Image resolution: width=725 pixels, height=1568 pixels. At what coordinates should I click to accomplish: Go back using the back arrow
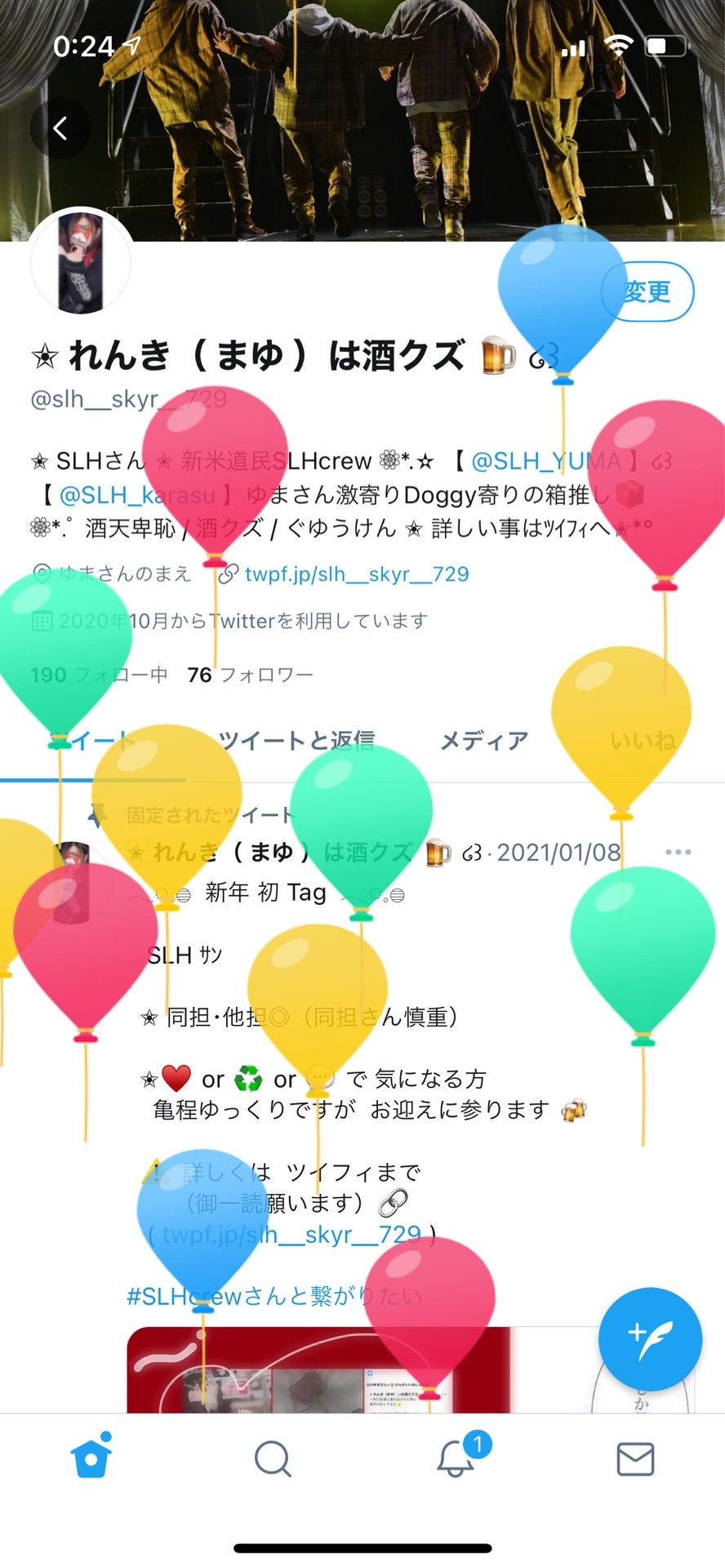(60, 128)
